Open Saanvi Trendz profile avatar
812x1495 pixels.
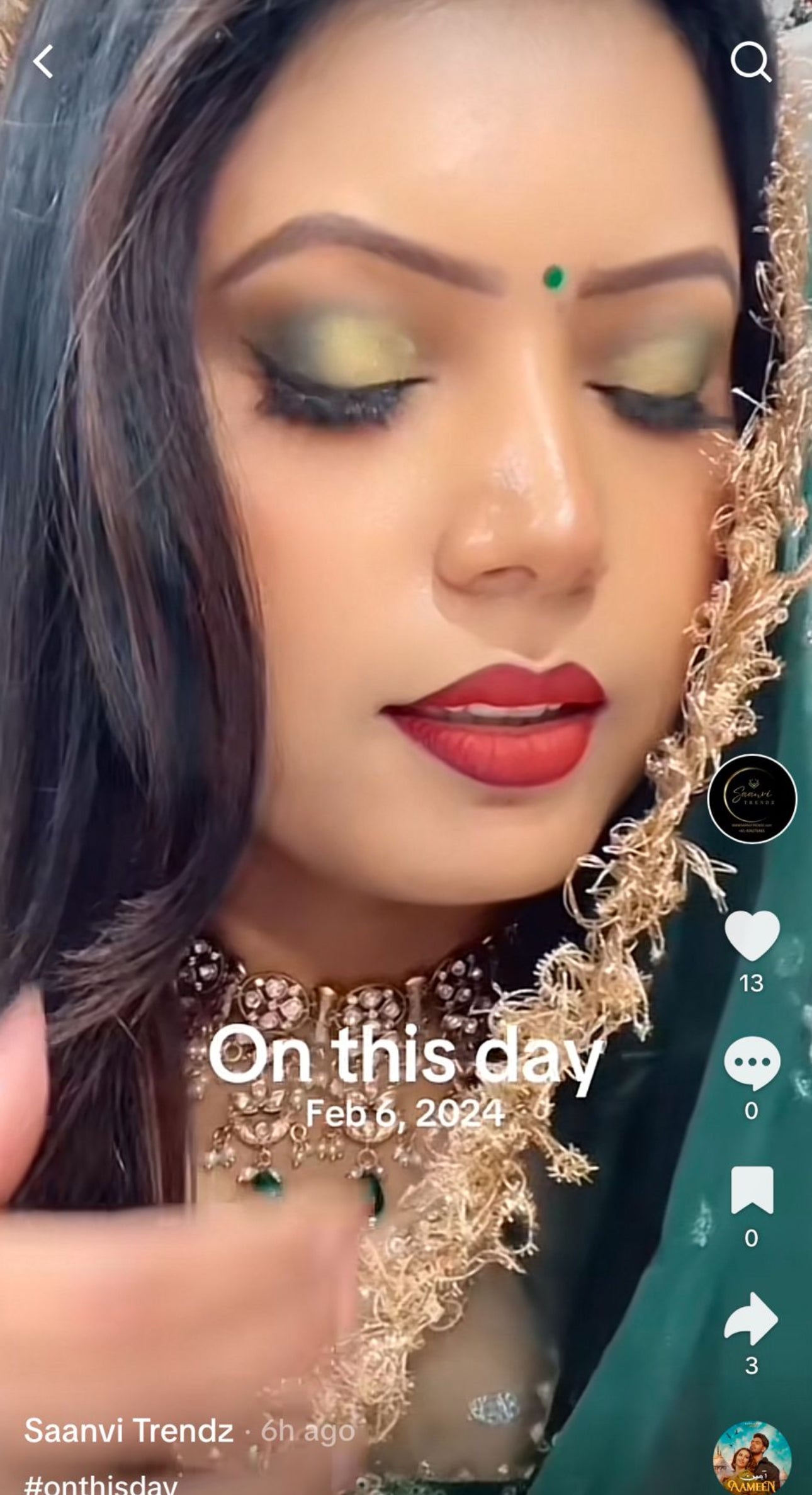pos(752,799)
